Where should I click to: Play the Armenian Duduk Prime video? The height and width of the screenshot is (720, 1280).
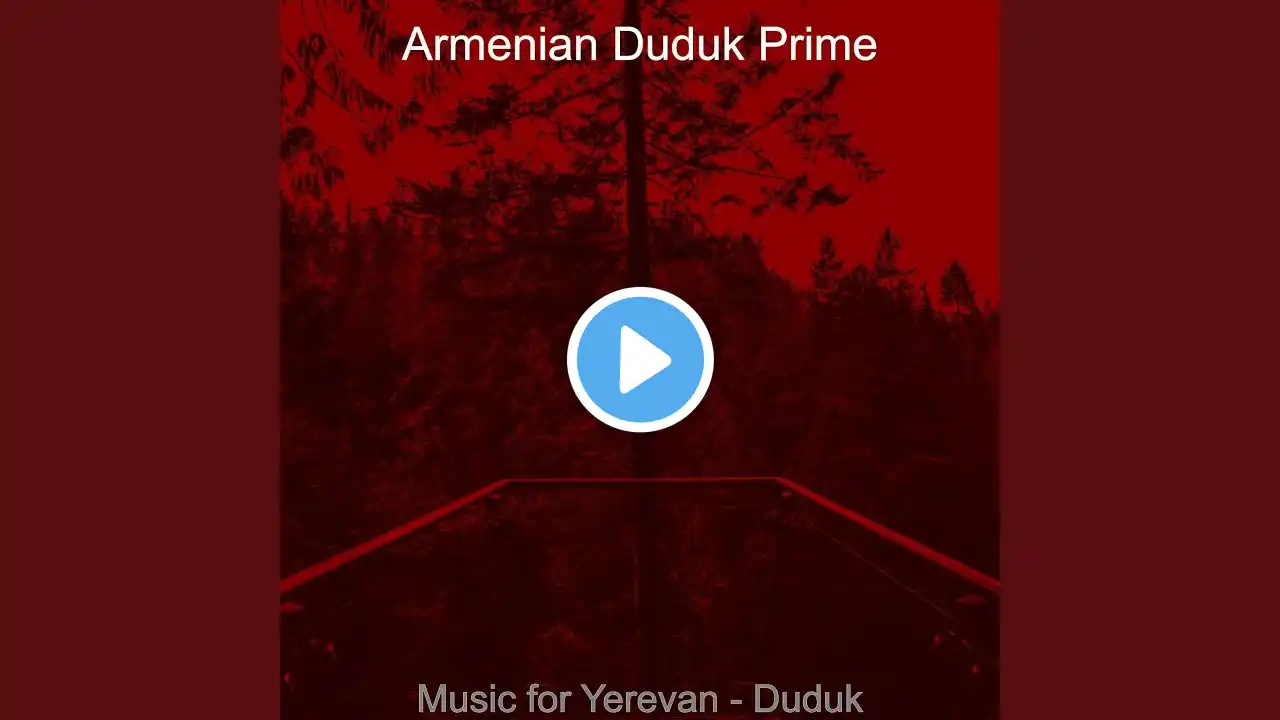[640, 360]
